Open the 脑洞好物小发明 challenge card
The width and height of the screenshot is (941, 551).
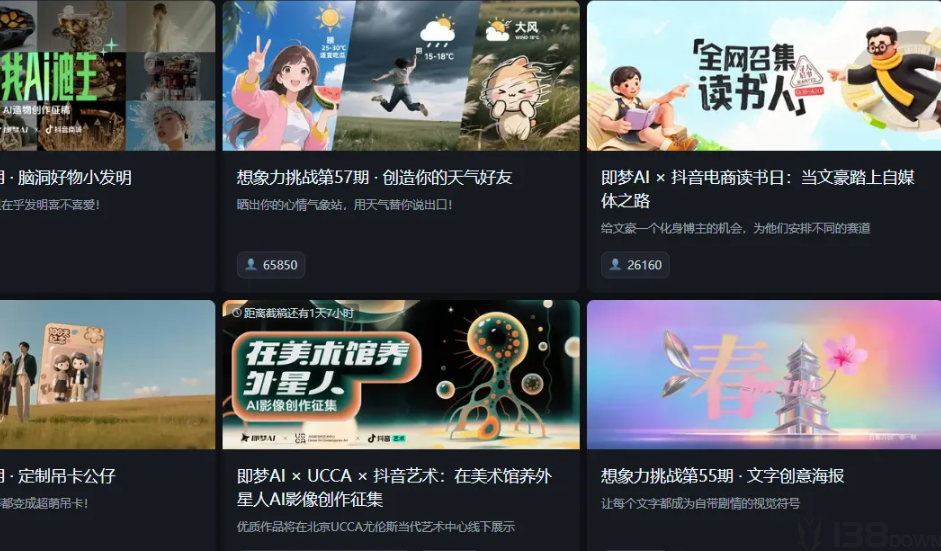pyautogui.click(x=107, y=146)
